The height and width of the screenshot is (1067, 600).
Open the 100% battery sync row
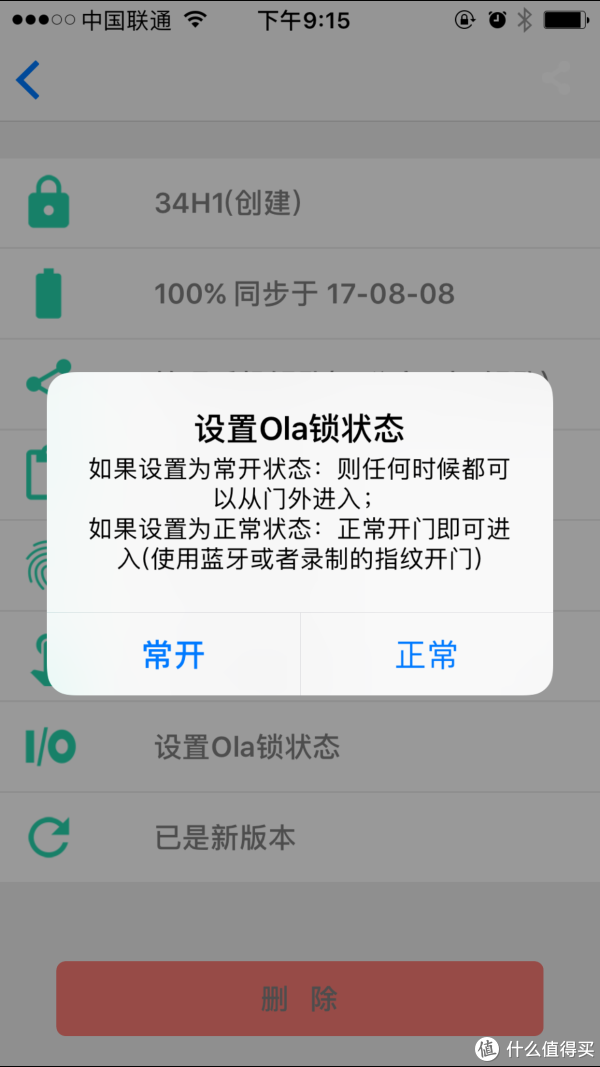click(x=300, y=294)
